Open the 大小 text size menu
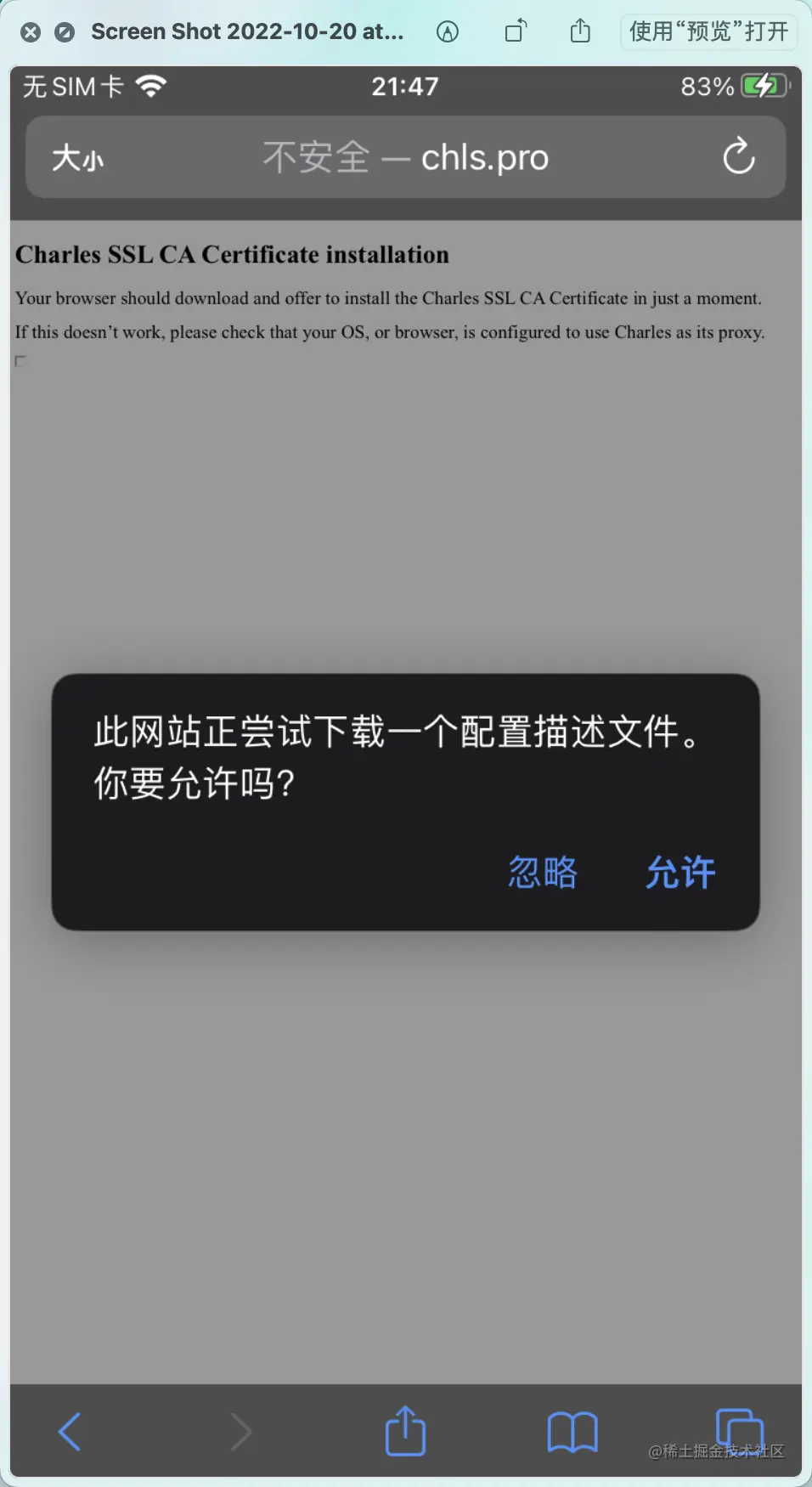Image resolution: width=812 pixels, height=1487 pixels. 77,158
